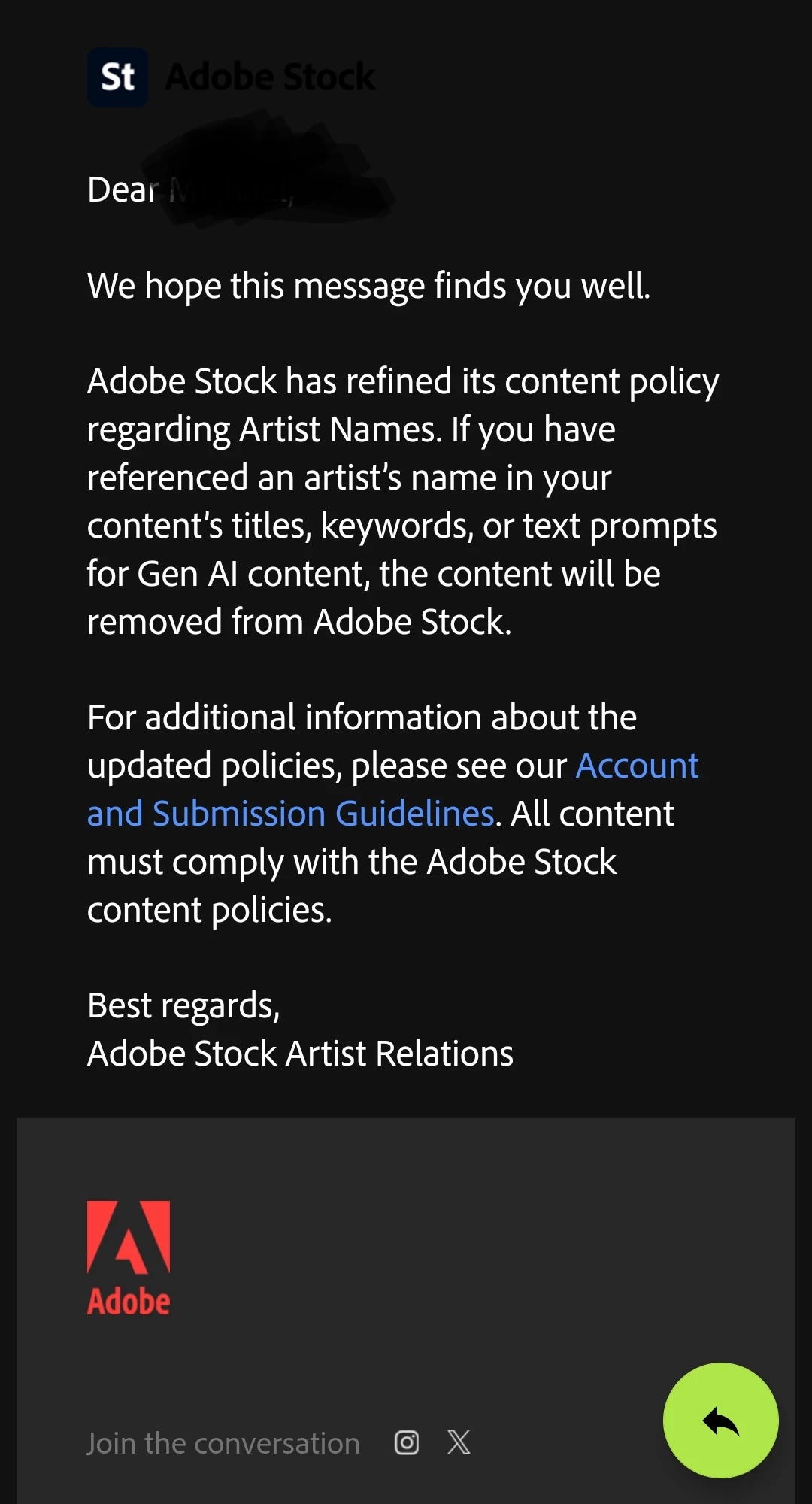The width and height of the screenshot is (812, 1504).
Task: Open Adobe's X profile
Action: [x=459, y=1442]
